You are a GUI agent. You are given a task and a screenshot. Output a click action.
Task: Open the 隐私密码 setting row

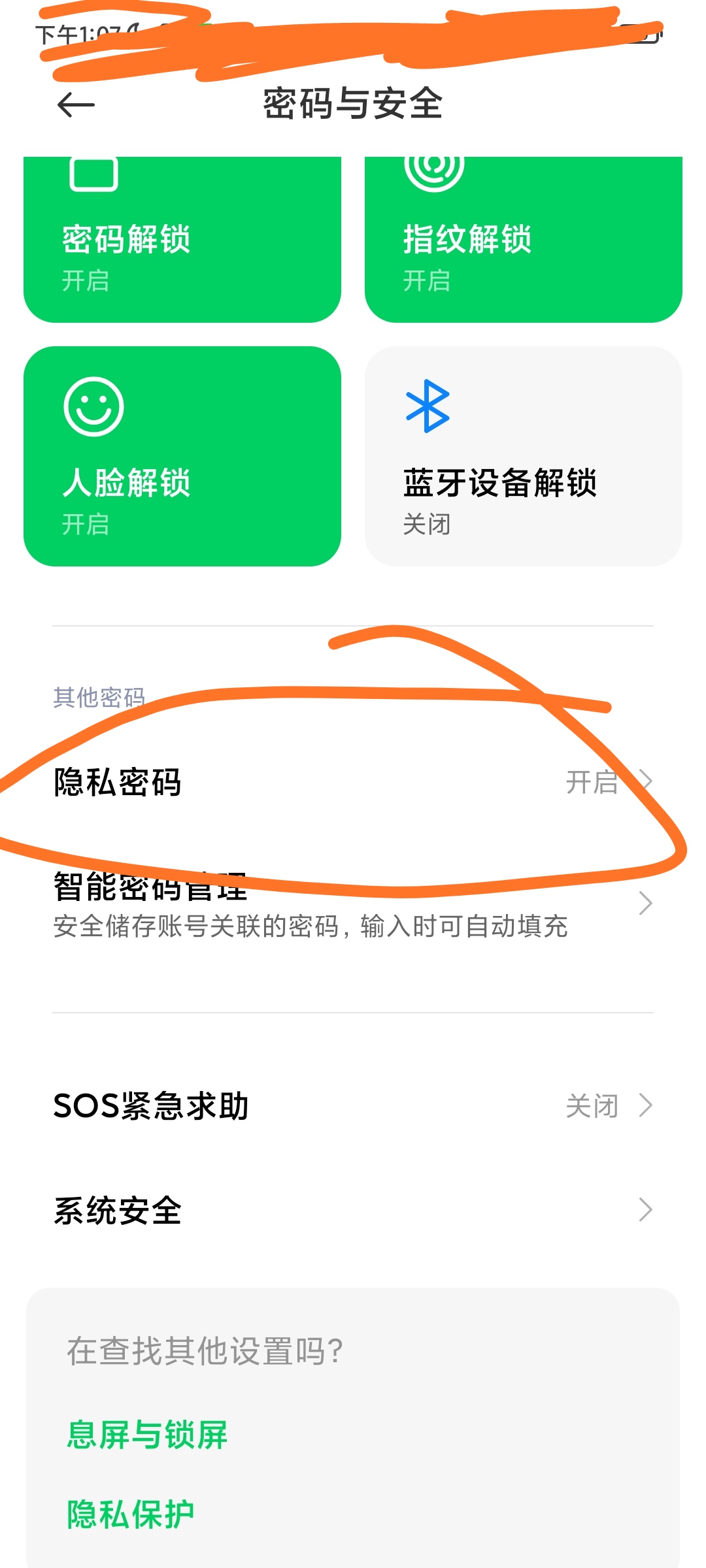pos(353,781)
